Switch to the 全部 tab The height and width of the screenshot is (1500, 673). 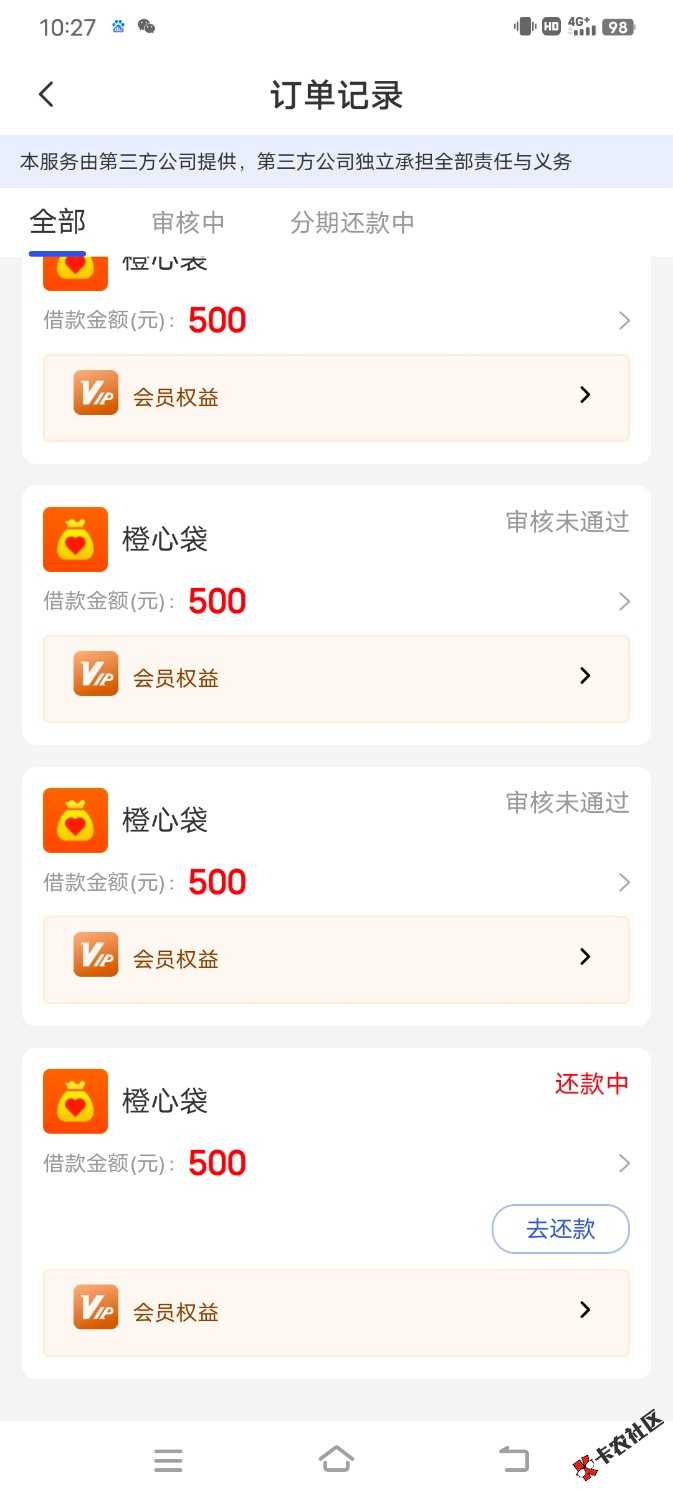pyautogui.click(x=58, y=222)
